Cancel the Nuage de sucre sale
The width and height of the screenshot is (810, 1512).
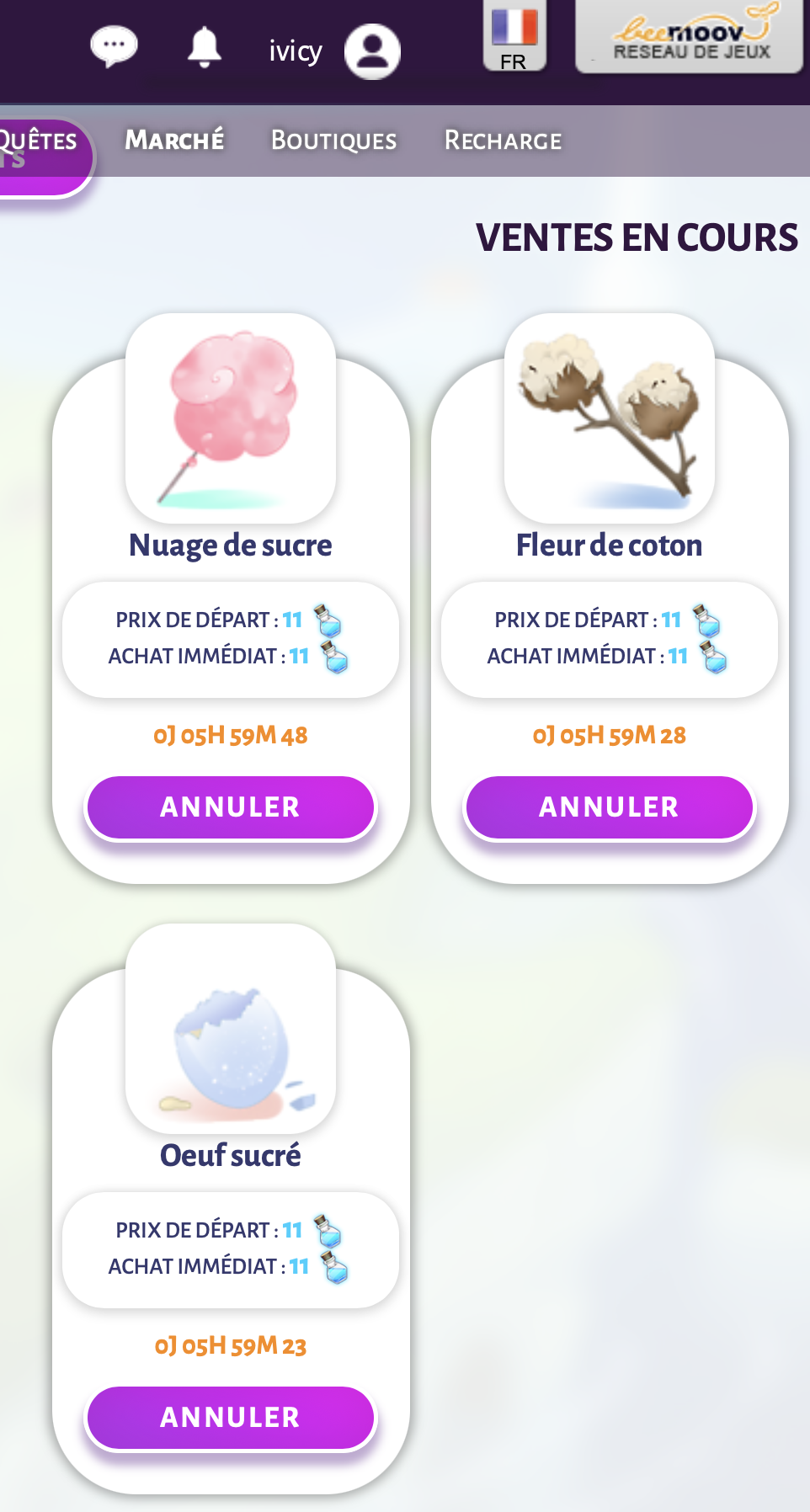tap(230, 807)
